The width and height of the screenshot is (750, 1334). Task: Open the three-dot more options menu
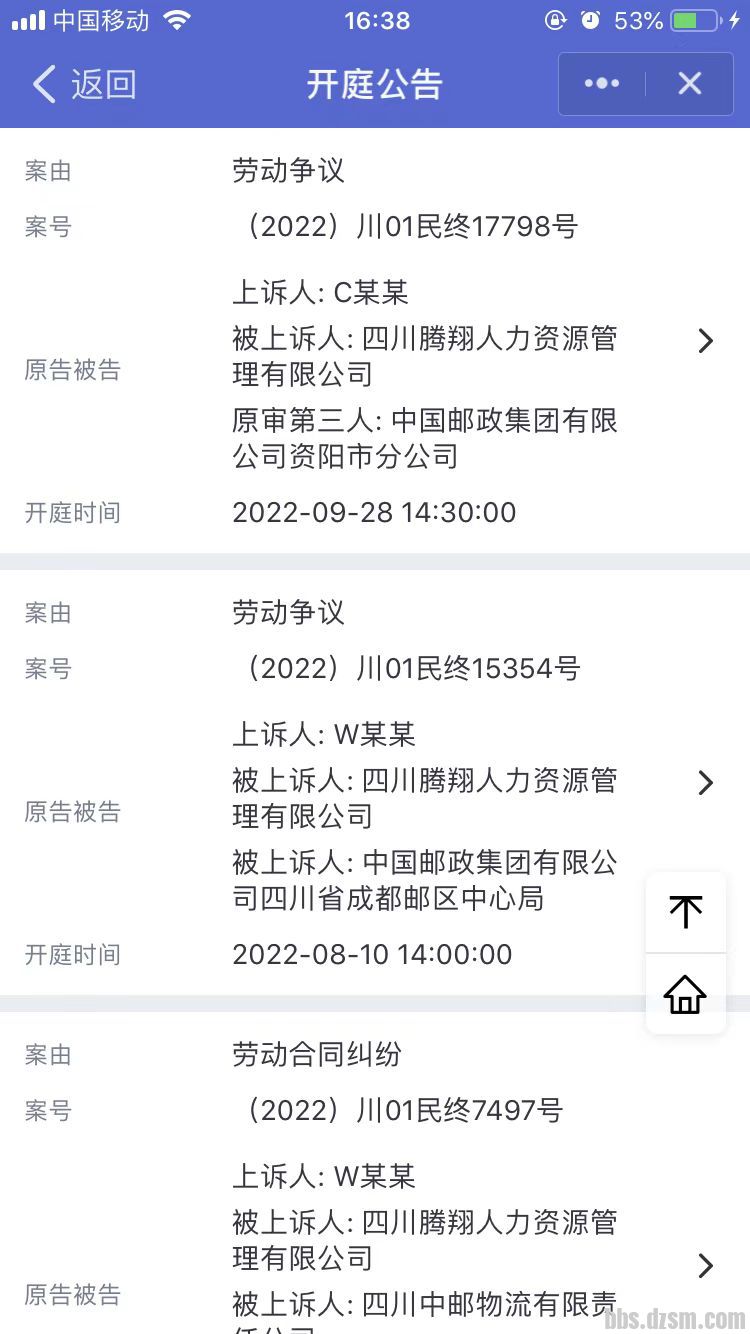602,84
